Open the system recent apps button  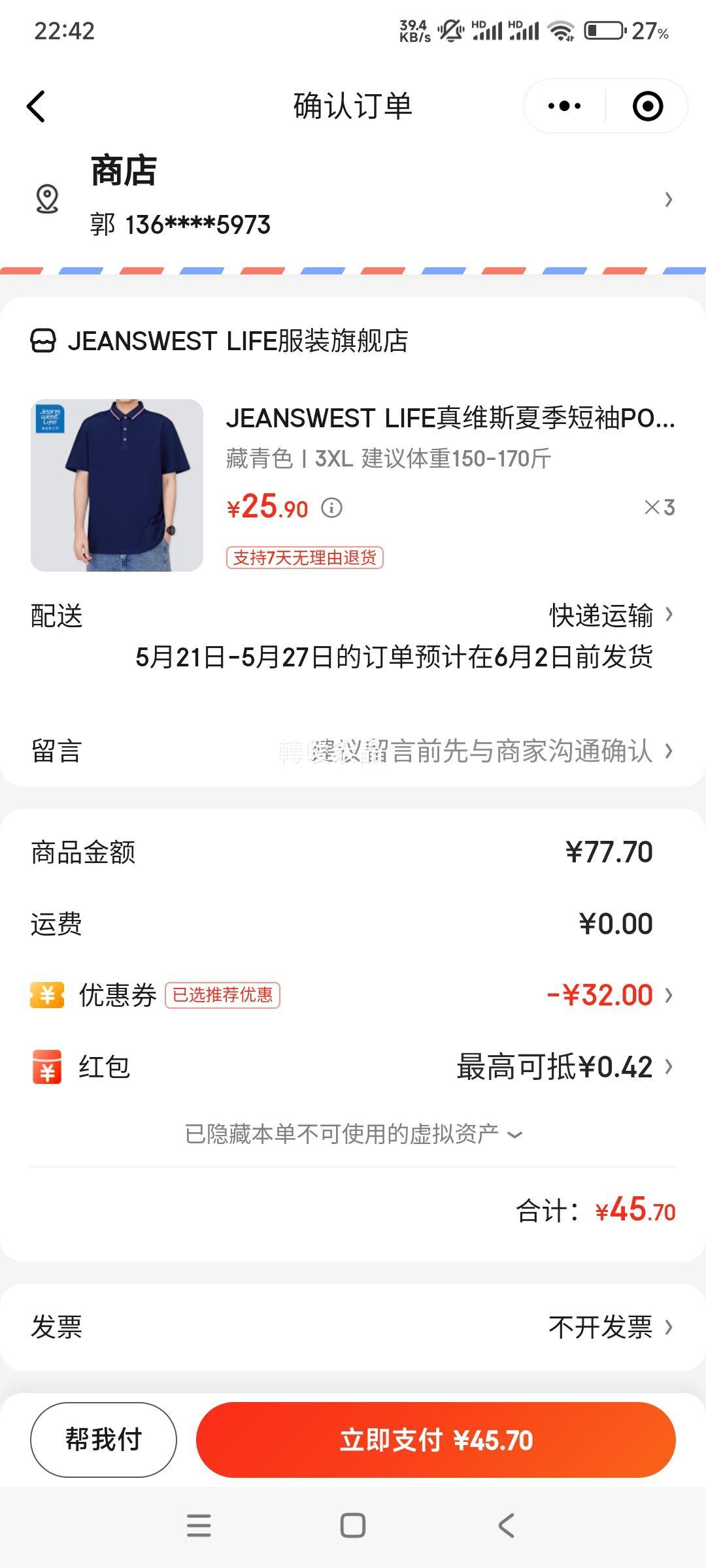[199, 1526]
